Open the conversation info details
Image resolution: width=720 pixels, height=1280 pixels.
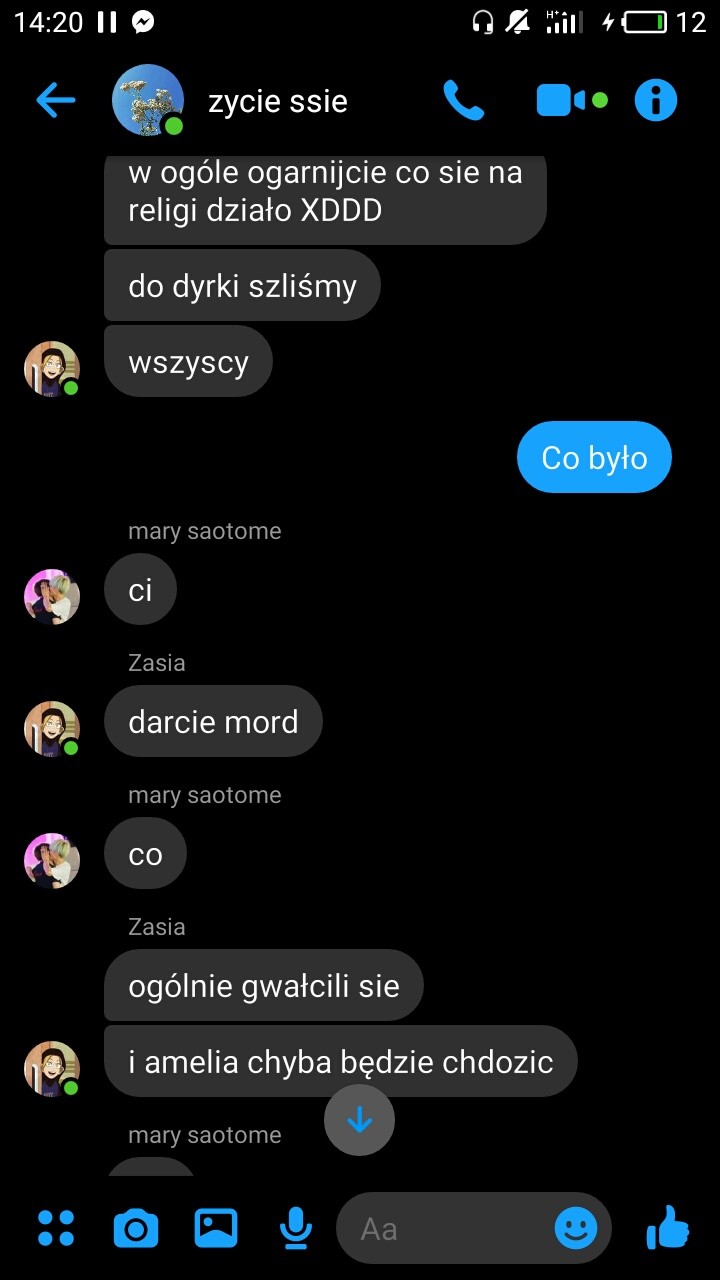click(656, 100)
